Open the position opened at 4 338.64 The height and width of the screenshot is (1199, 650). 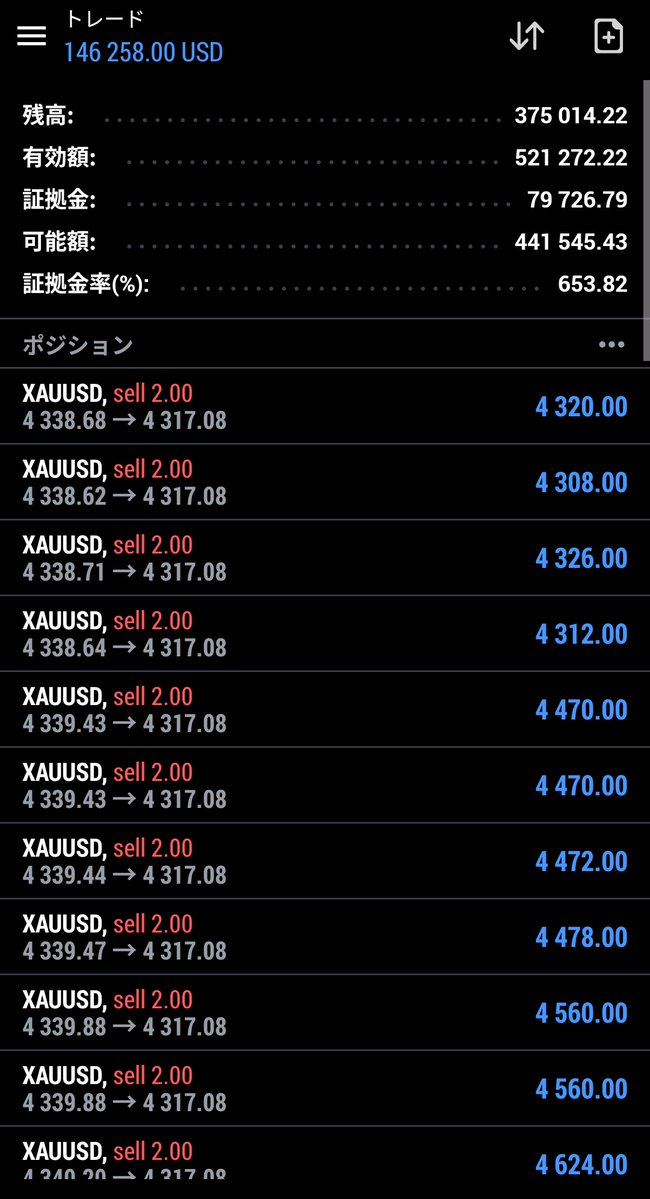click(x=324, y=634)
